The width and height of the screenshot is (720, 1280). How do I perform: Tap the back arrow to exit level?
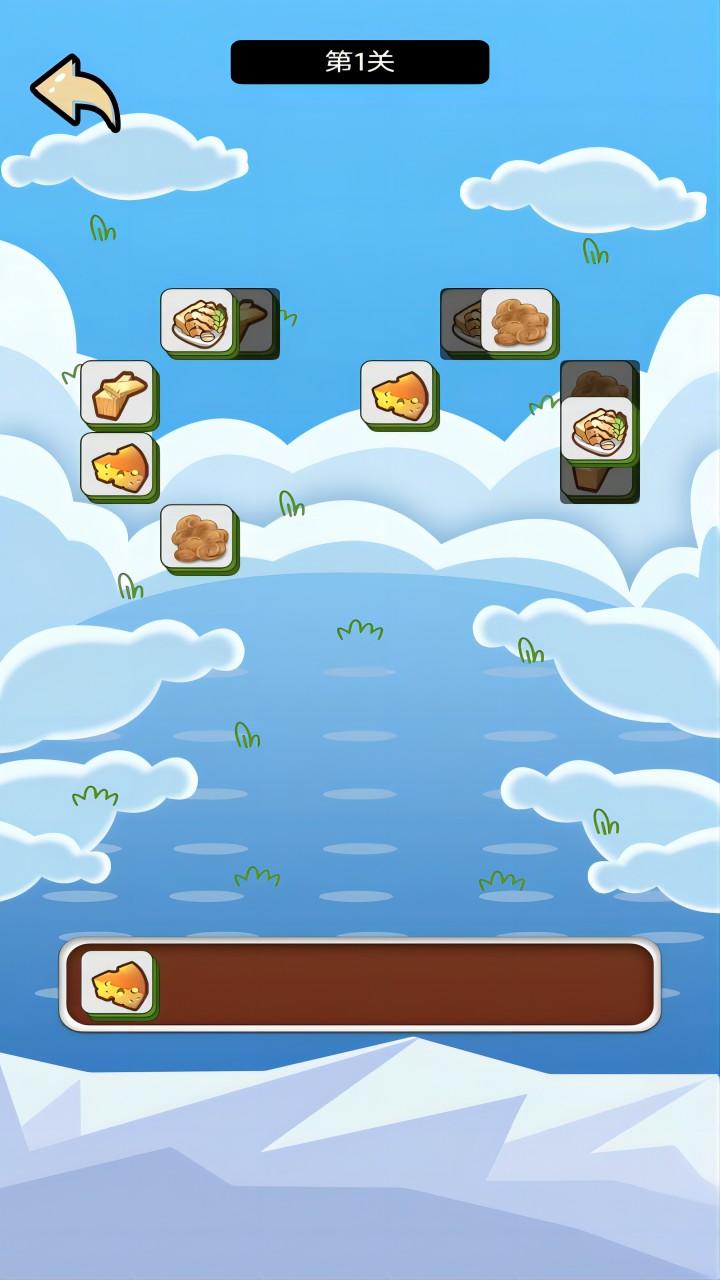tap(76, 93)
